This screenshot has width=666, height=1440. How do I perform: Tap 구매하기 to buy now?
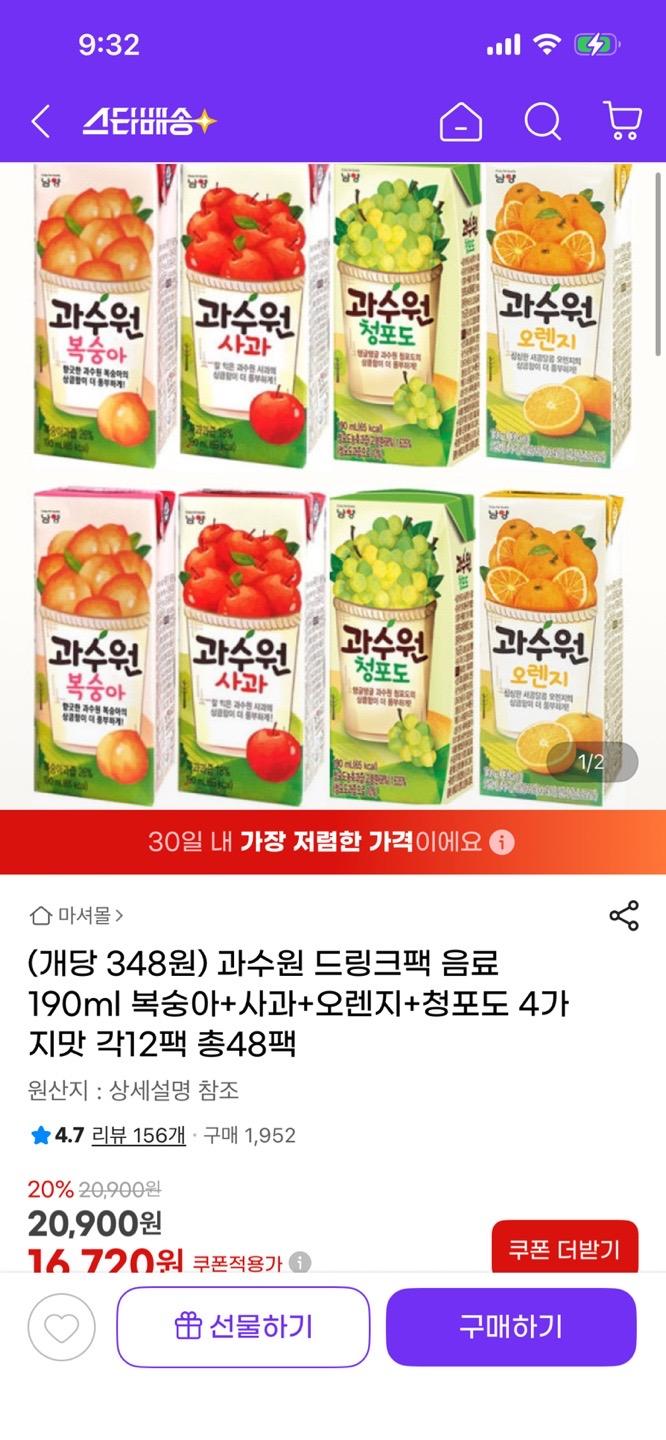click(x=511, y=1327)
